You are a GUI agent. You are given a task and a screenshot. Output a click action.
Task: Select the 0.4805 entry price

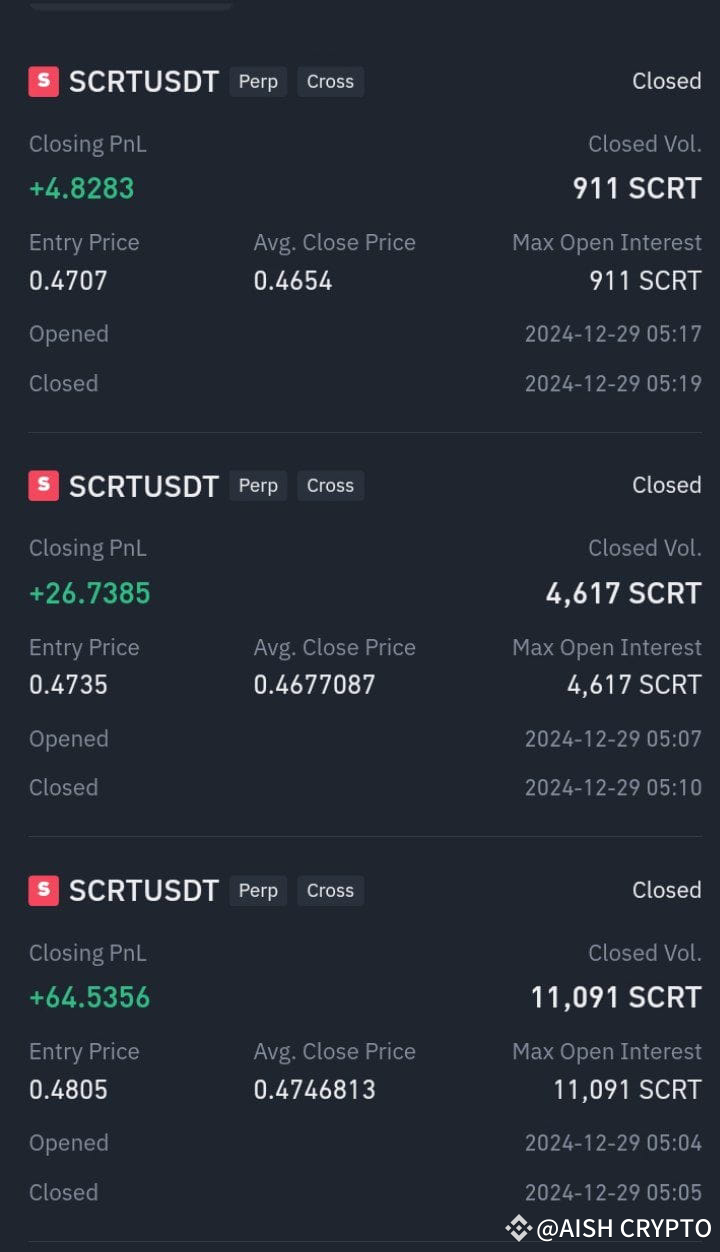tap(68, 1090)
